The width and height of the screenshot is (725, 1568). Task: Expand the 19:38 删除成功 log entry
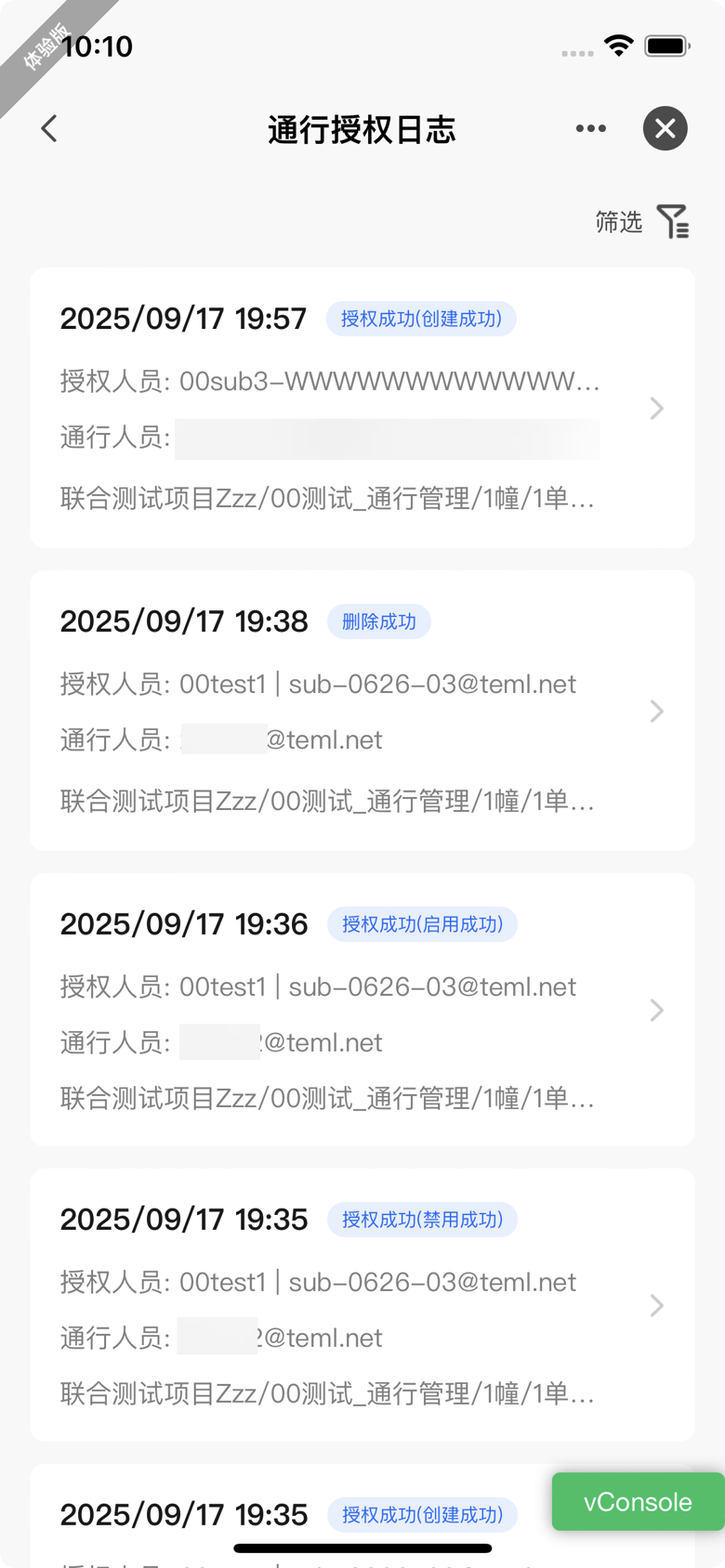[x=657, y=711]
